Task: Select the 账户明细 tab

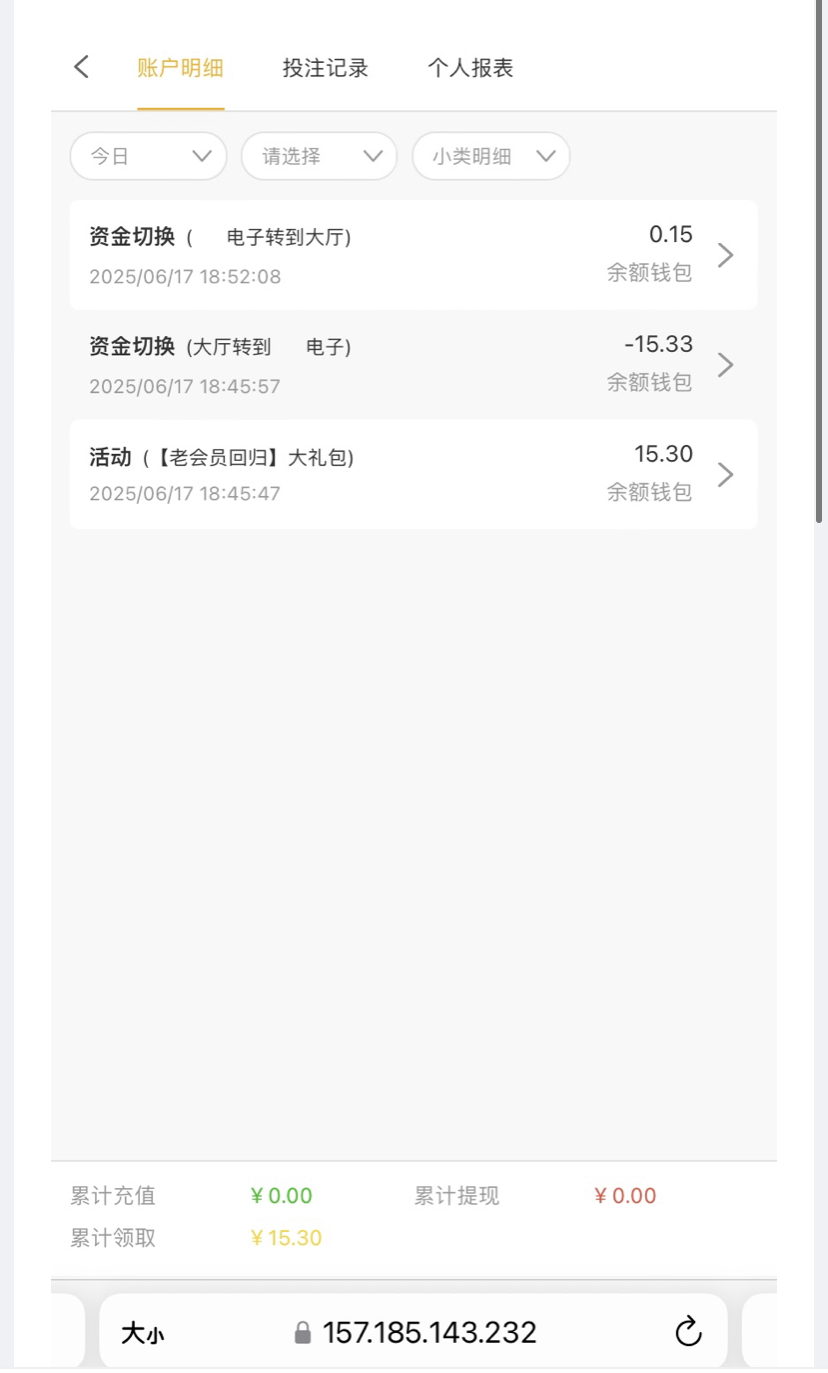Action: [x=180, y=68]
